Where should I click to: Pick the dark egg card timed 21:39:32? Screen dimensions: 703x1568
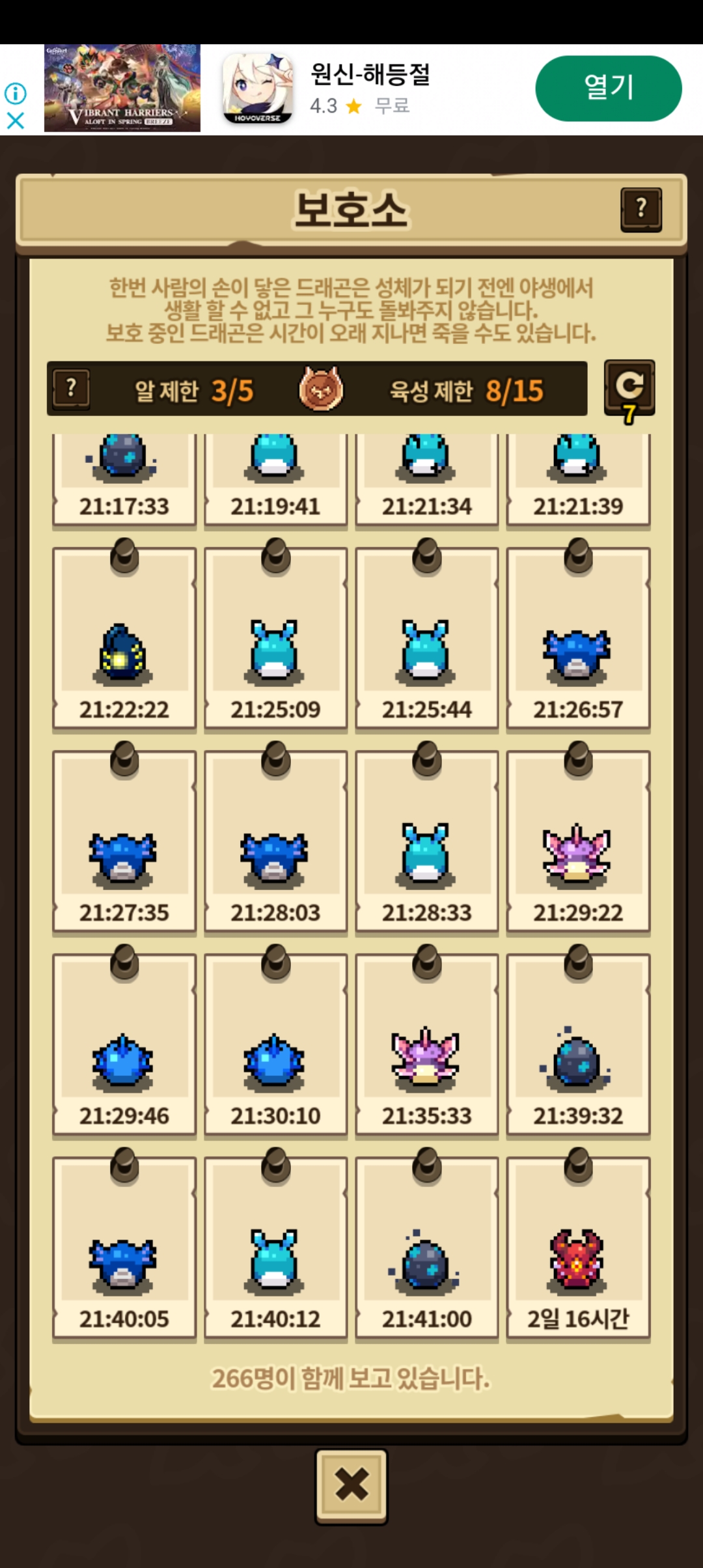[578, 1048]
